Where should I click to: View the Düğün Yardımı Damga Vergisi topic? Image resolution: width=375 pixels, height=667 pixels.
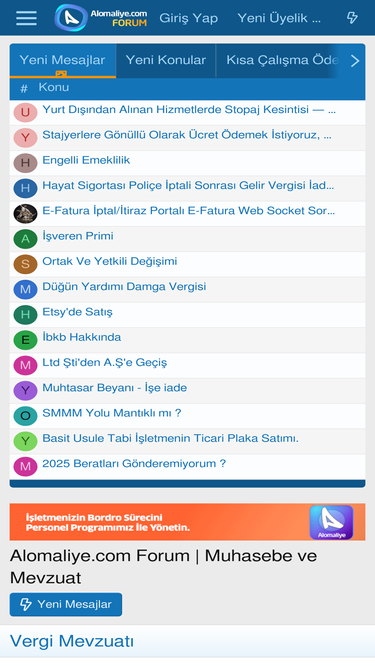(124, 287)
